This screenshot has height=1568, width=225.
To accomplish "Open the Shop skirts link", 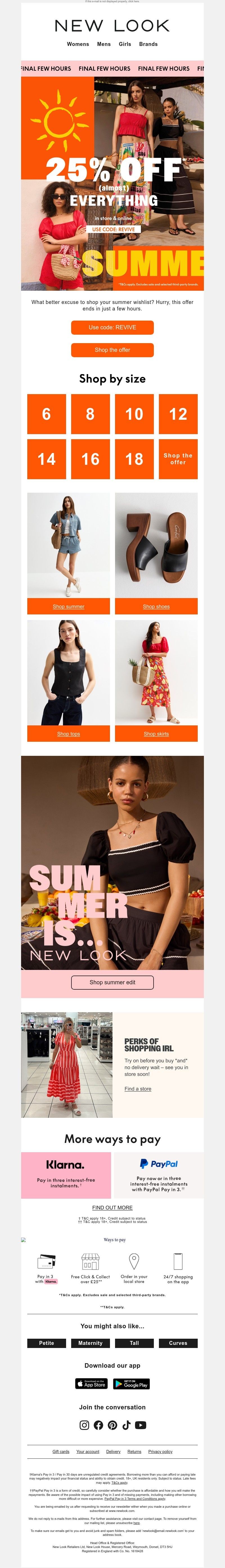I will (x=156, y=734).
